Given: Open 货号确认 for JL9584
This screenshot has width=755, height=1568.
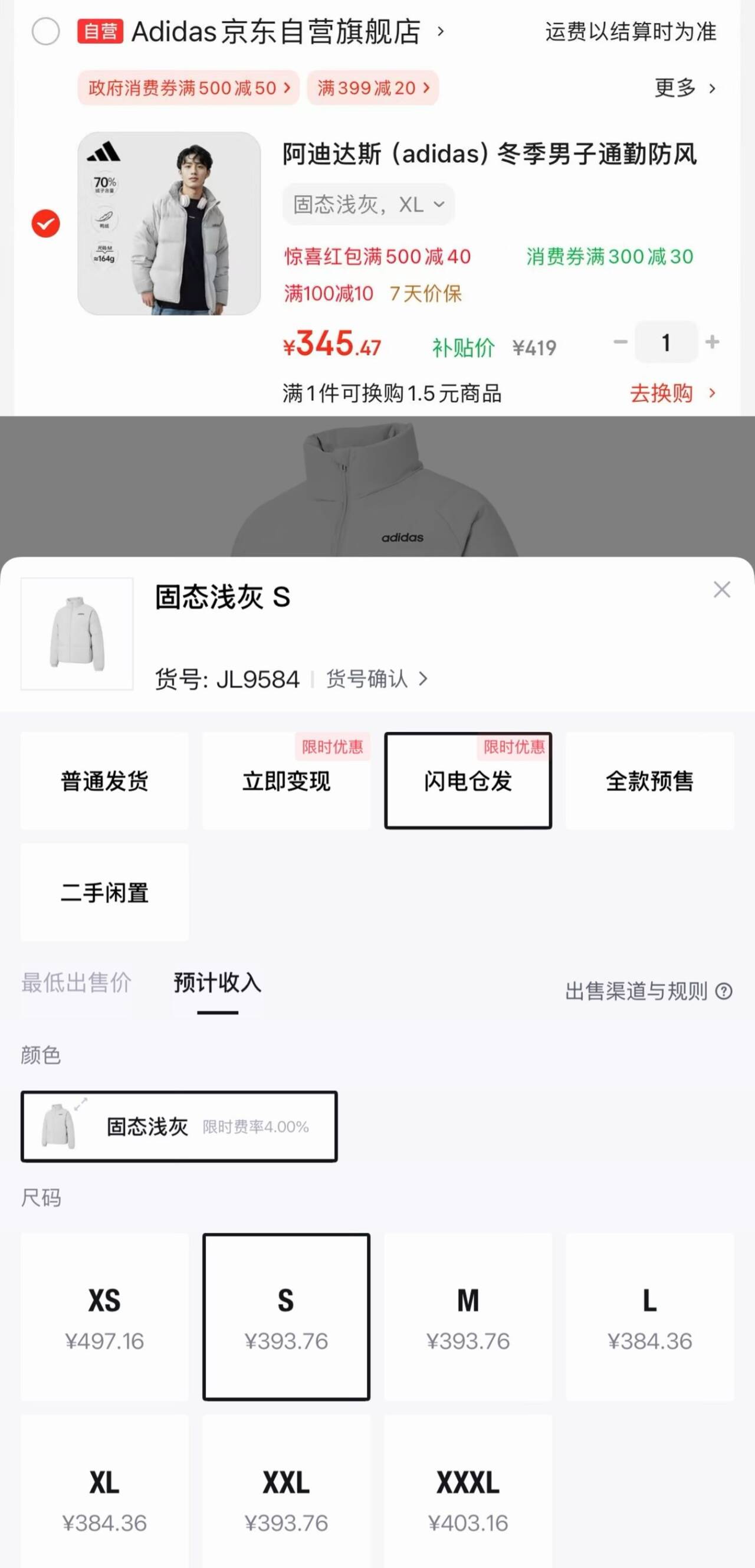Looking at the screenshot, I should tap(376, 679).
